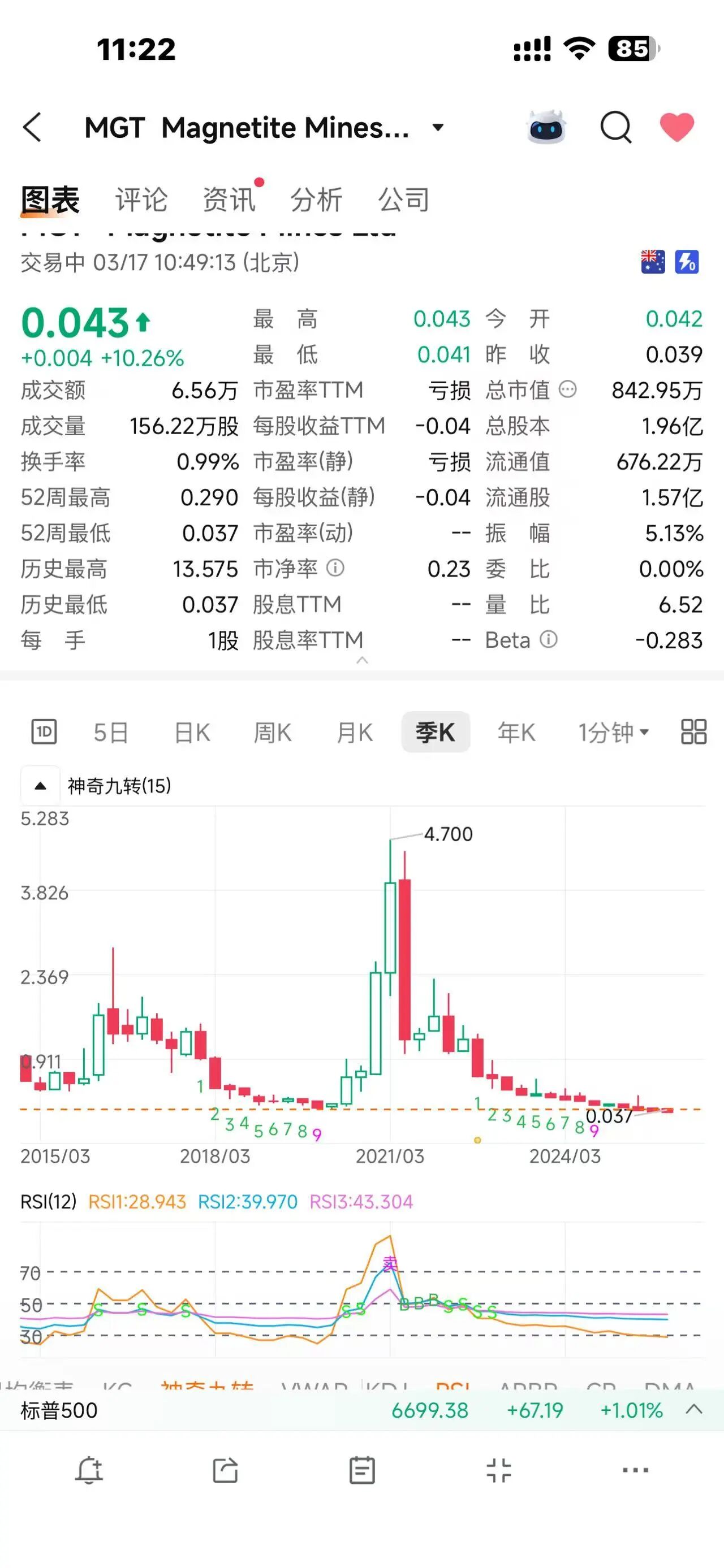Open the 1分钟 interval dropdown
The width and height of the screenshot is (724, 1568).
(613, 732)
